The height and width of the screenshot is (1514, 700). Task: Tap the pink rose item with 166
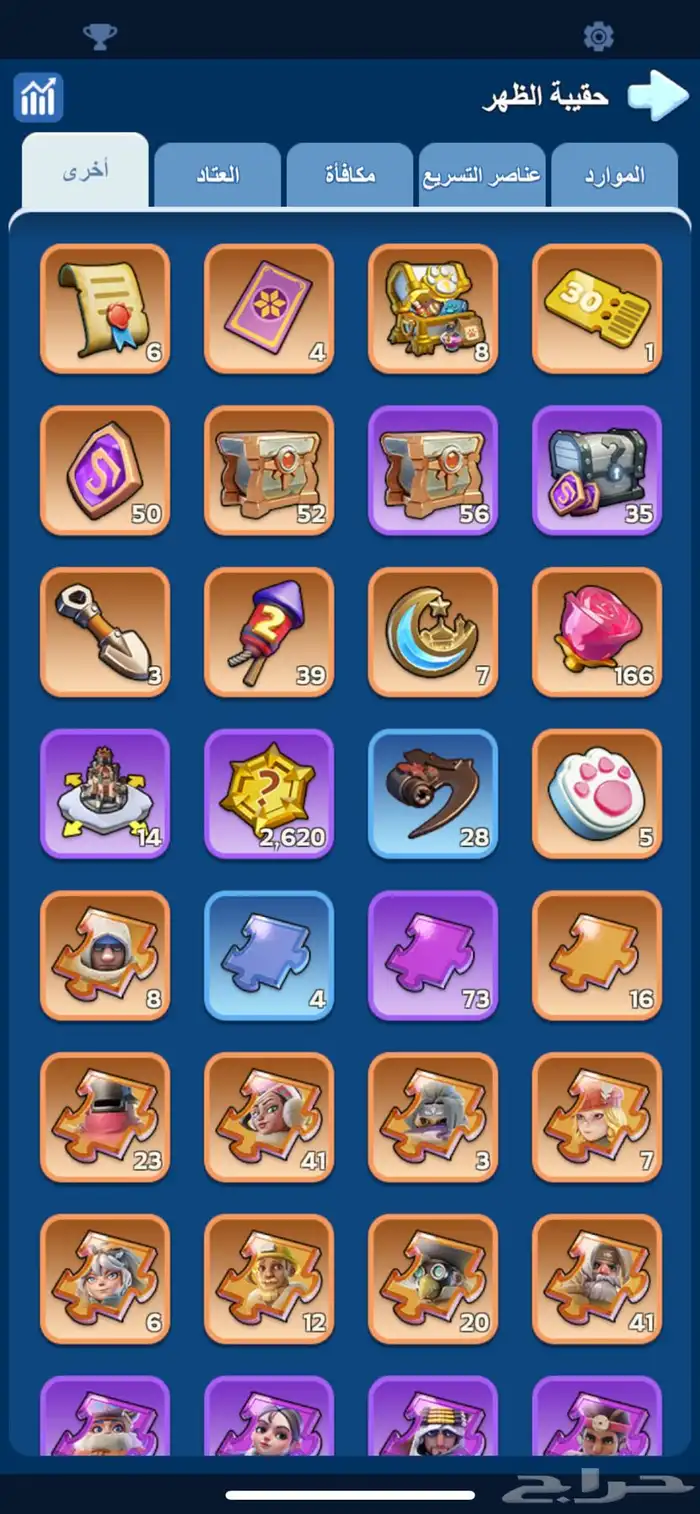tap(597, 632)
